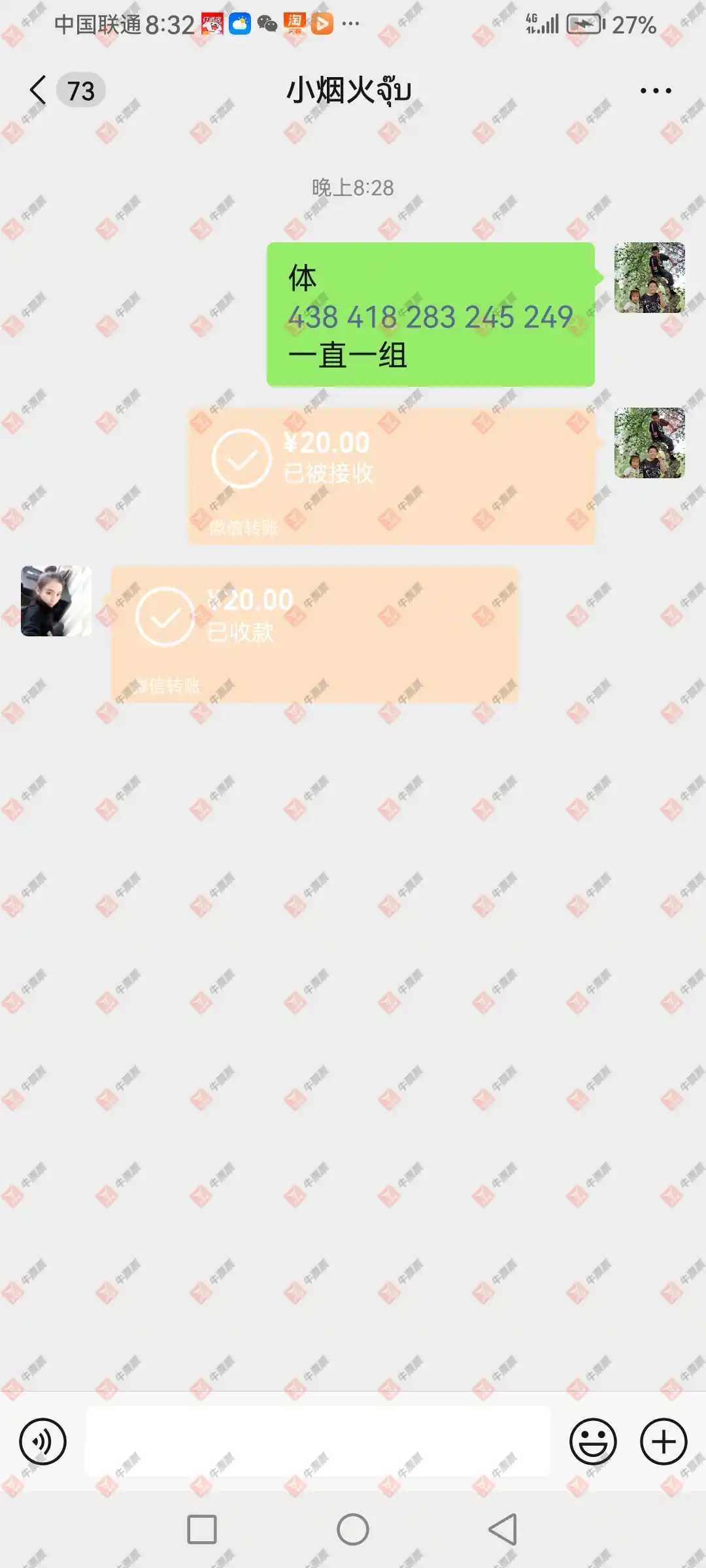Open the chat info overflow menu
The image size is (706, 1568).
pyautogui.click(x=656, y=91)
